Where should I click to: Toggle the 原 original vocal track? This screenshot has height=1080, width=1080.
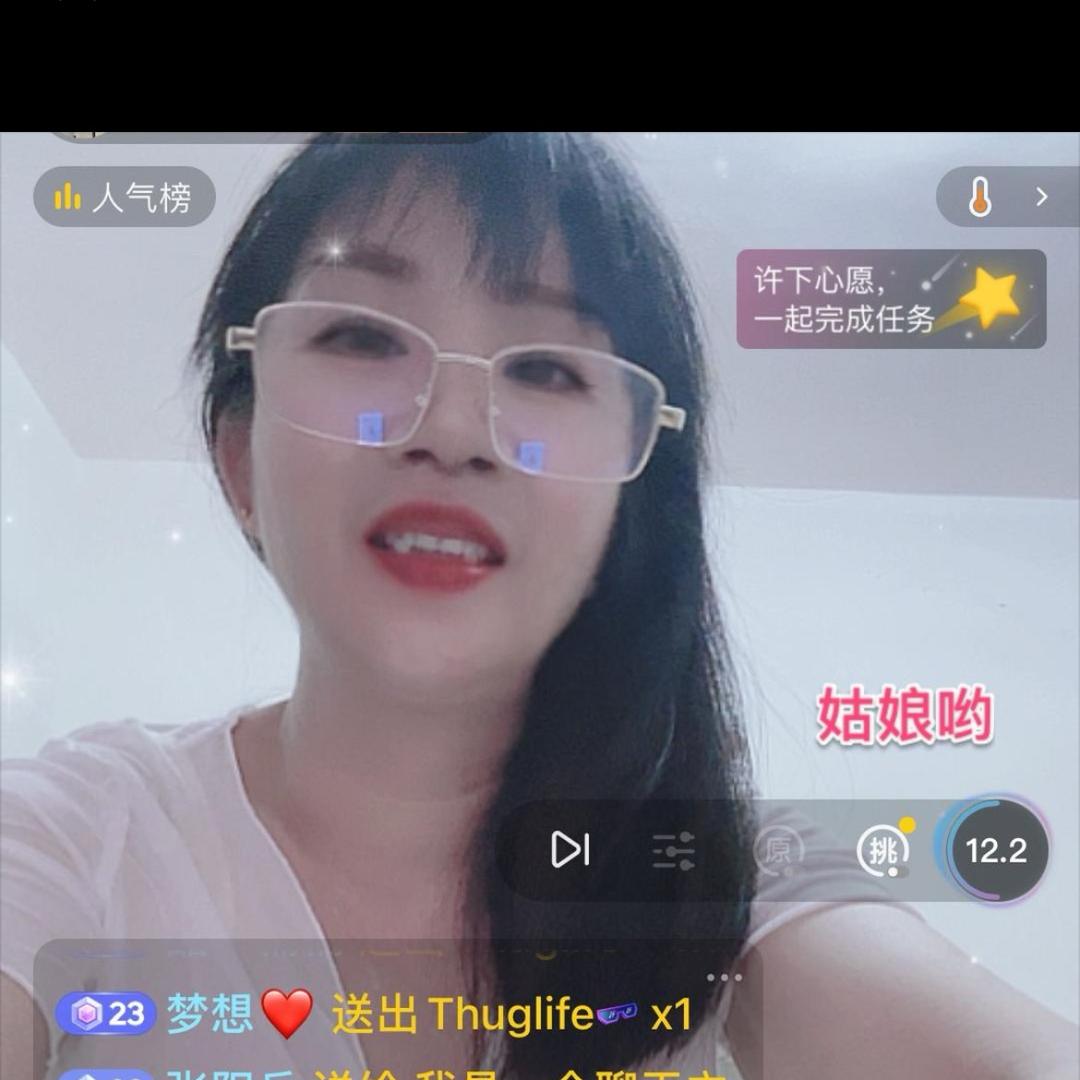(778, 850)
